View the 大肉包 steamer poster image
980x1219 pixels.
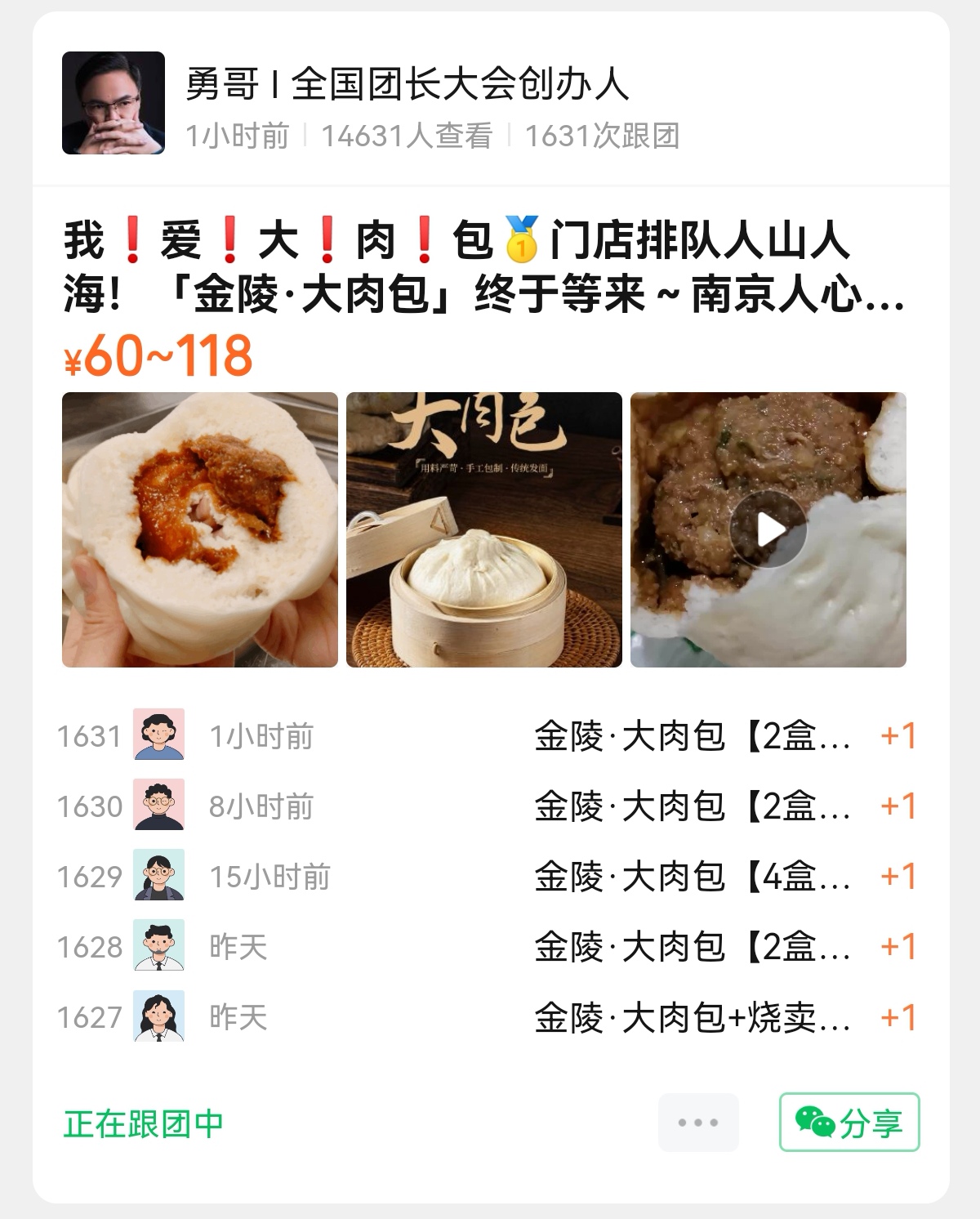(484, 529)
